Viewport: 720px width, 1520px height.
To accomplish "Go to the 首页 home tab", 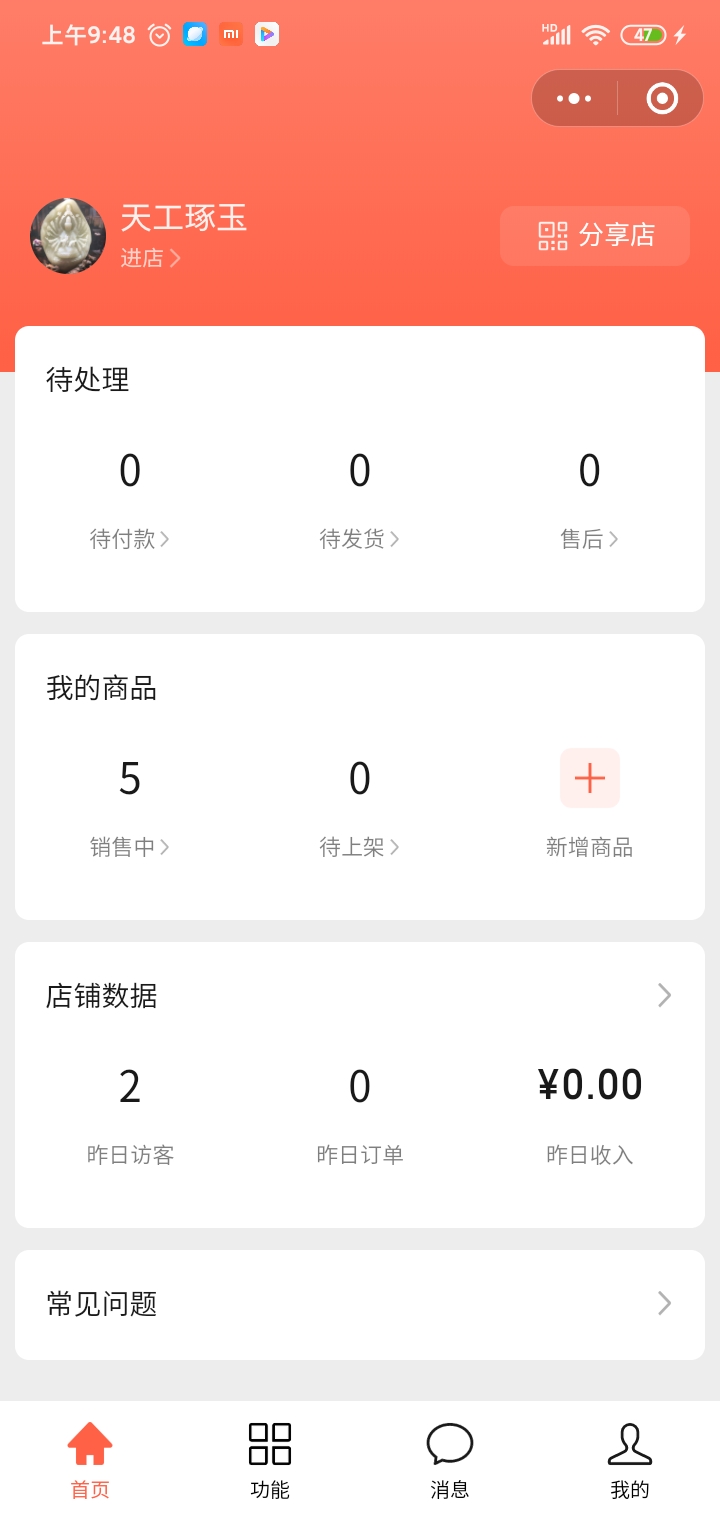I will point(90,1460).
